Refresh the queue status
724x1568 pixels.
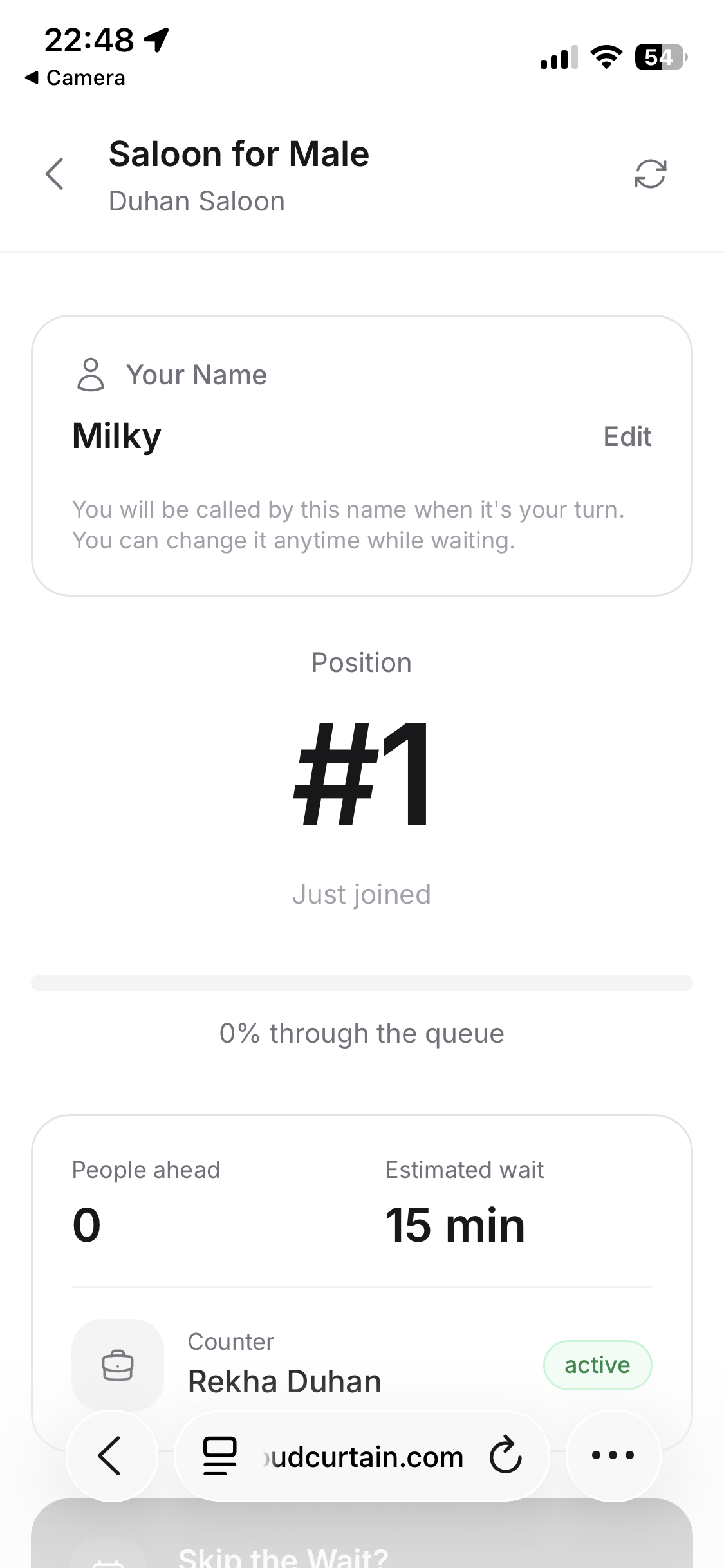point(650,174)
